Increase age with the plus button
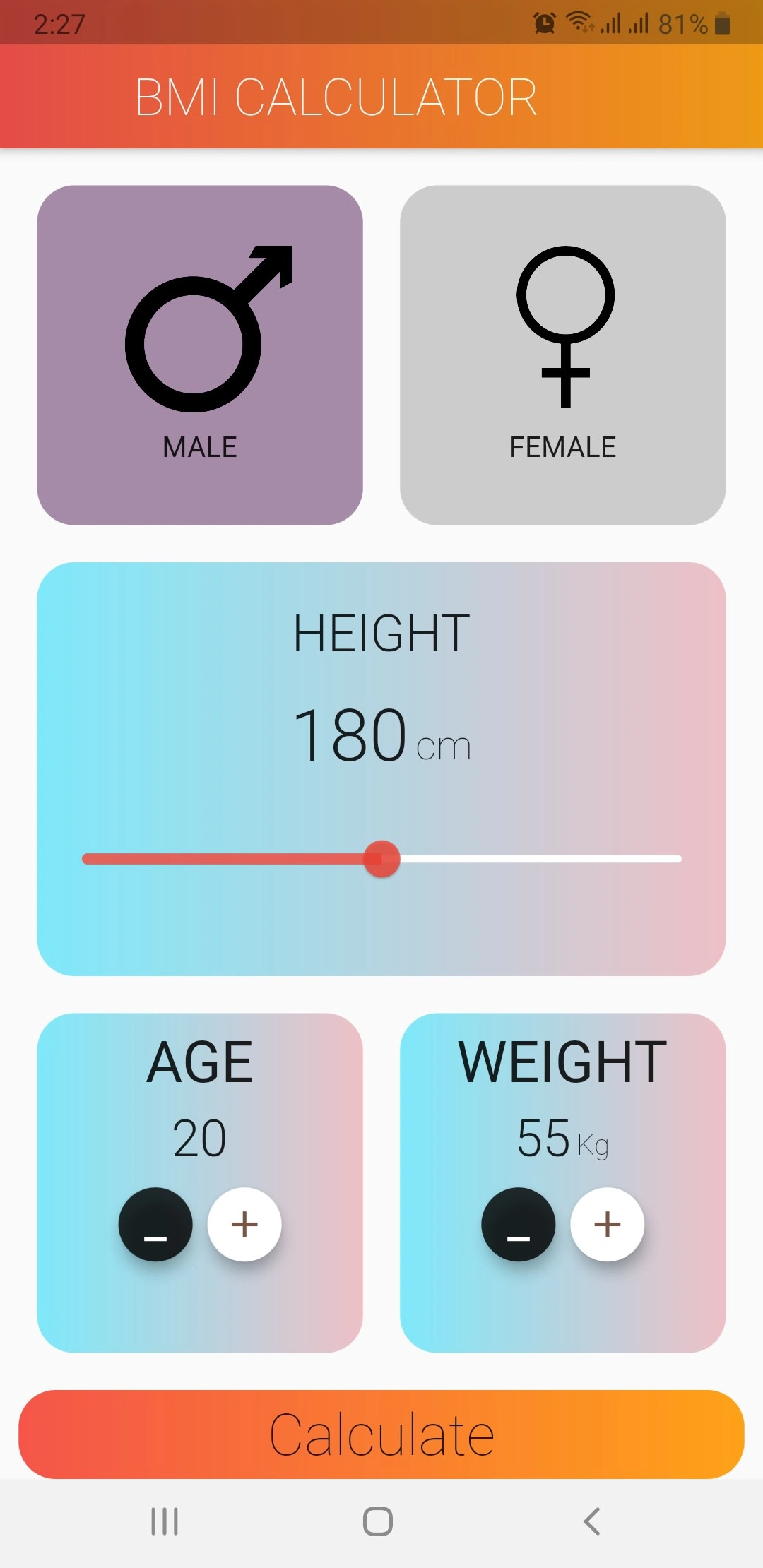Screen dimensions: 763x1568 click(x=244, y=1224)
